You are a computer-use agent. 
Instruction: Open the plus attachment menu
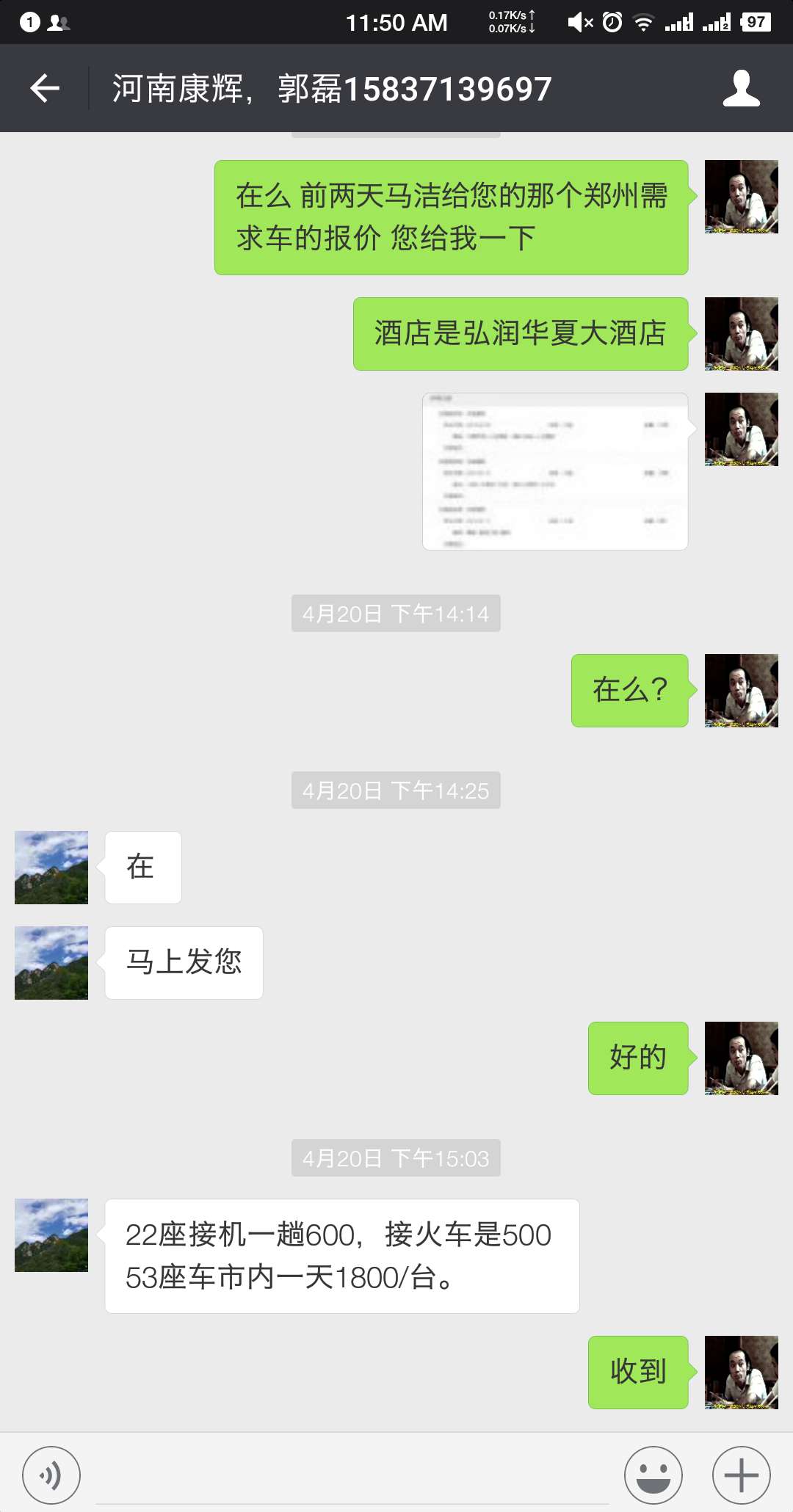click(741, 1475)
